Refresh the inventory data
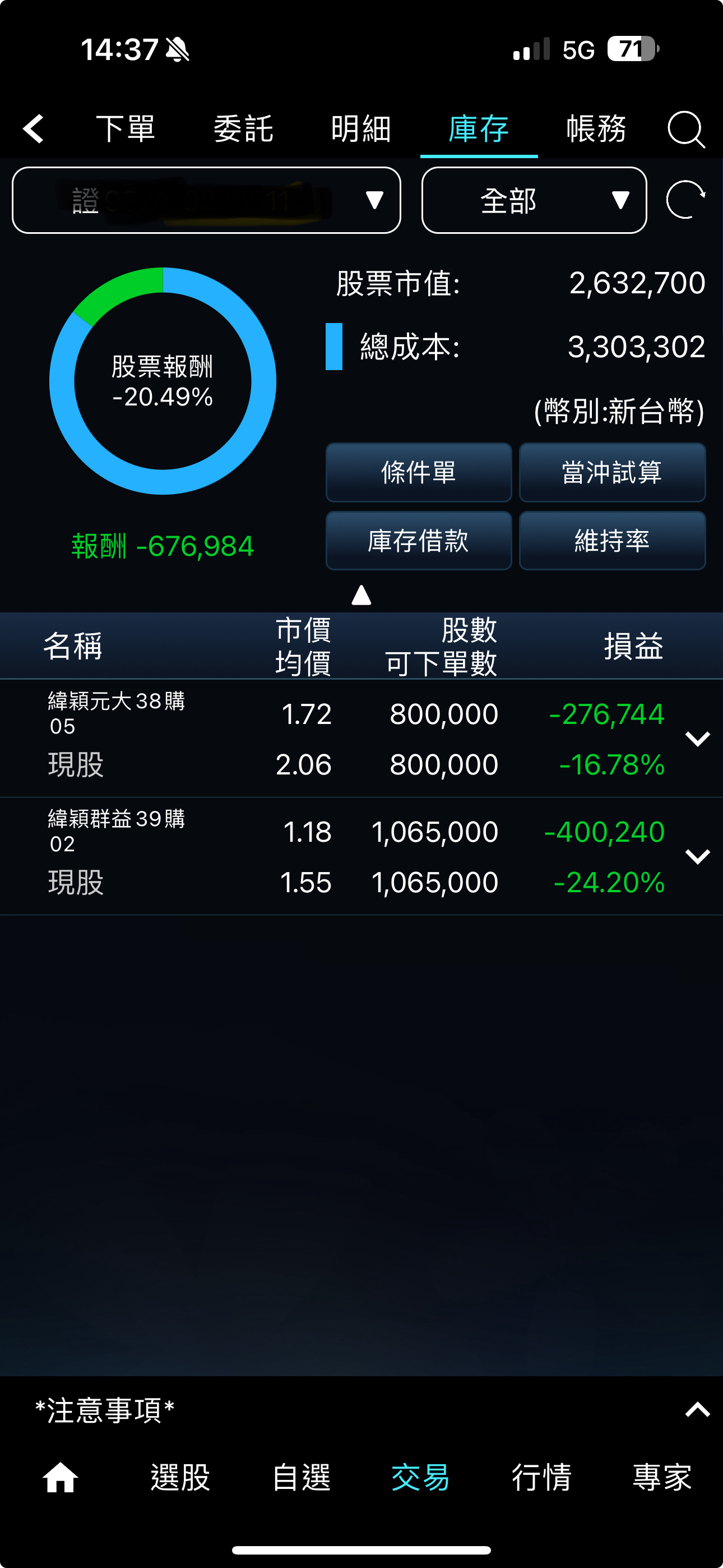The height and width of the screenshot is (1568, 723). (x=685, y=200)
